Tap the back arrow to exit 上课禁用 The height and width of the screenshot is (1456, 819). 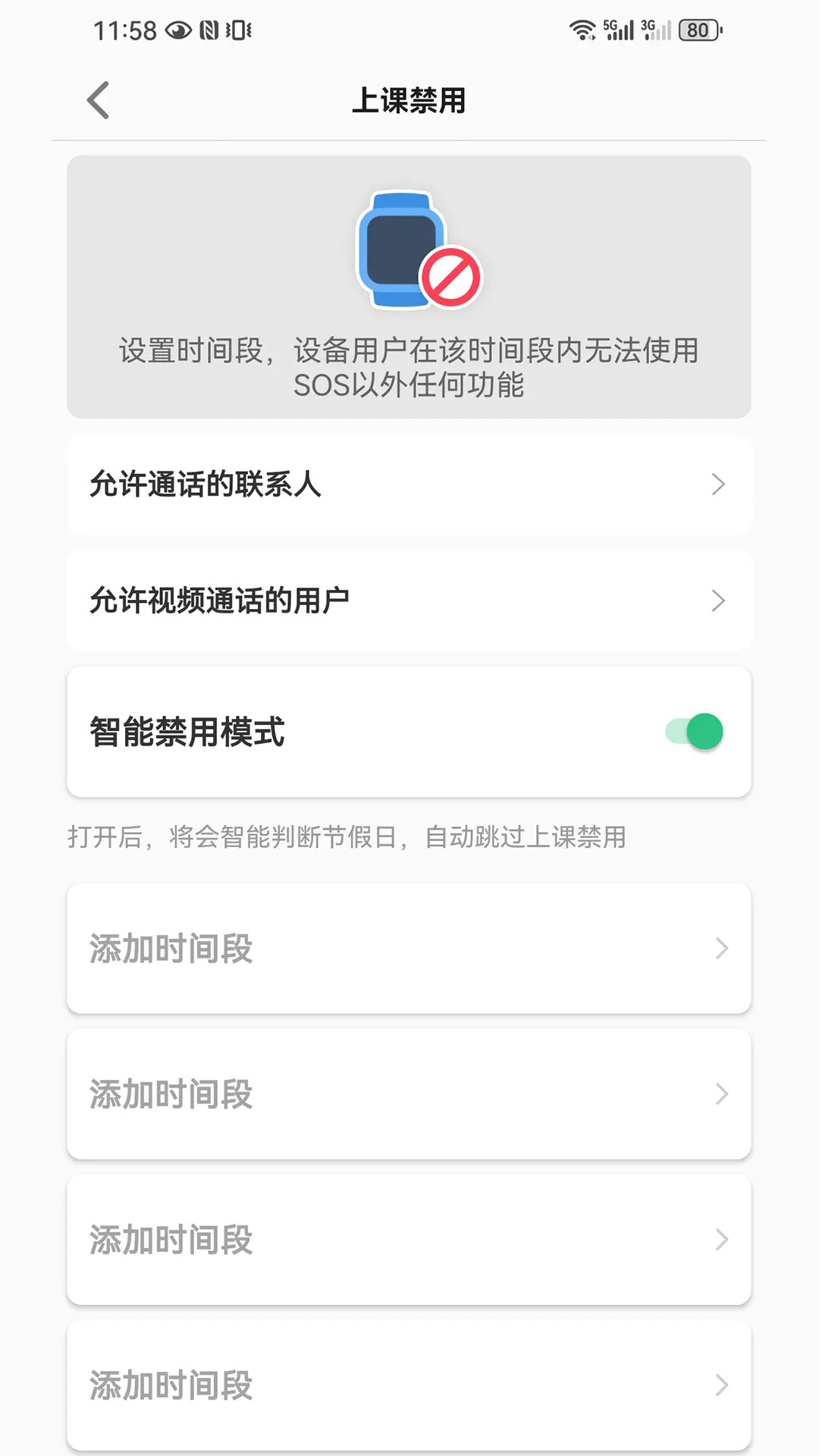point(97,100)
